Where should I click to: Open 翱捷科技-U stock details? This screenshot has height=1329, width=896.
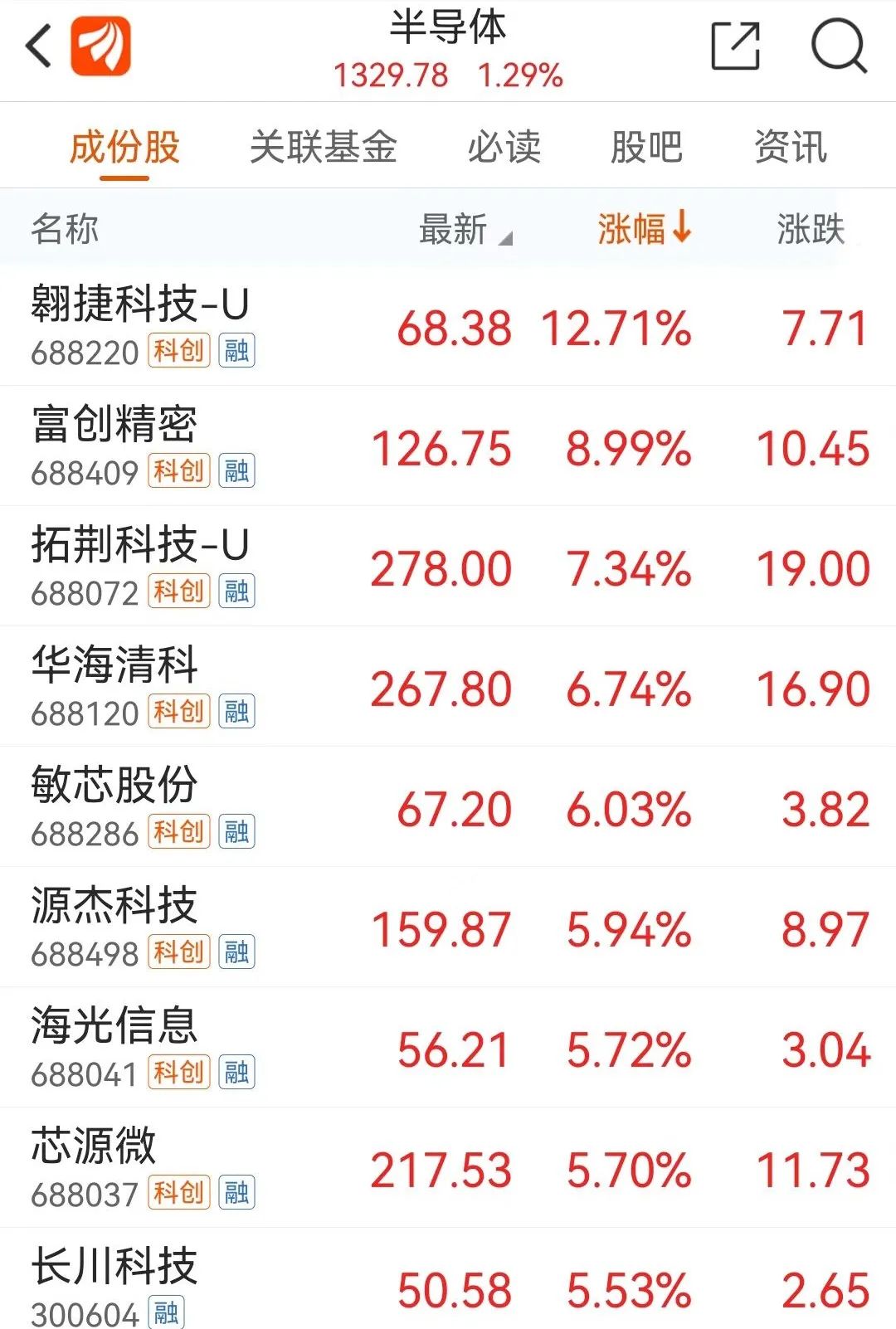click(139, 304)
